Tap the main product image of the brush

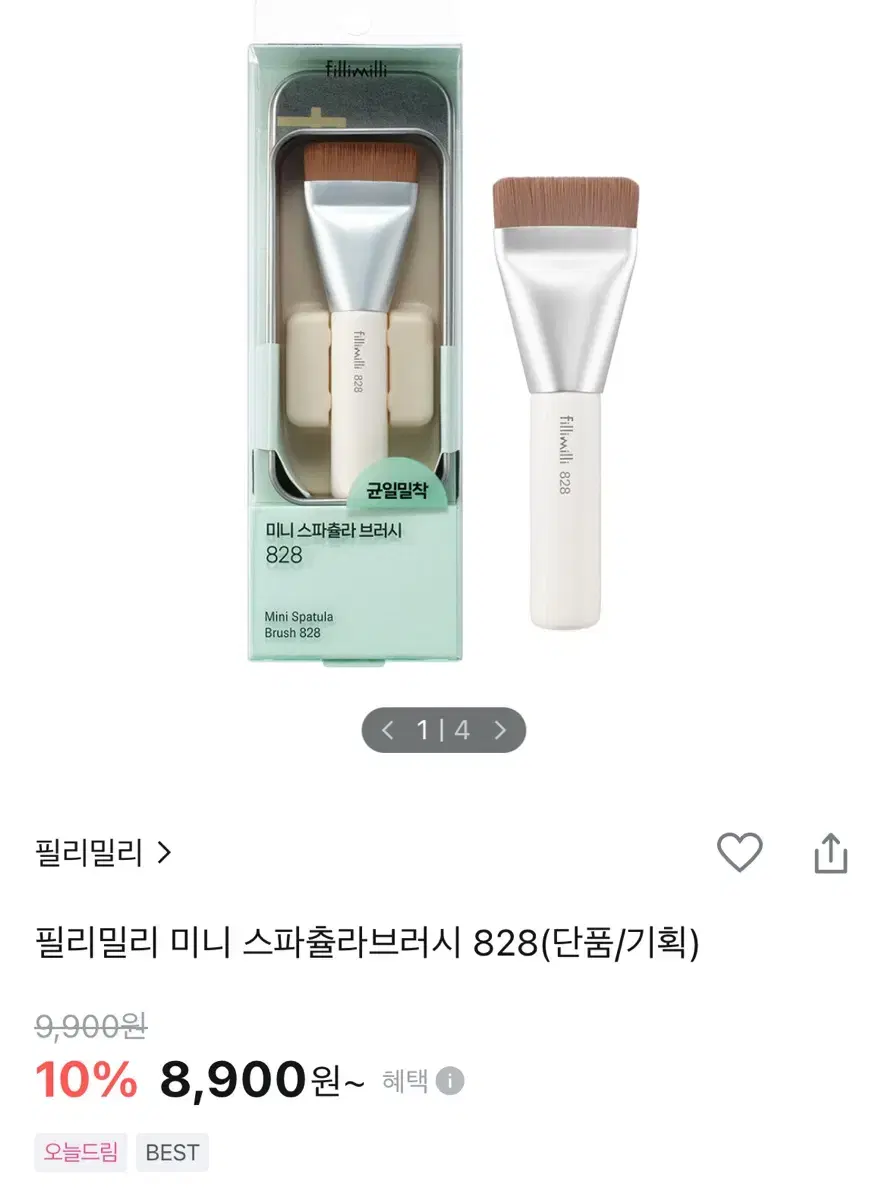440,350
